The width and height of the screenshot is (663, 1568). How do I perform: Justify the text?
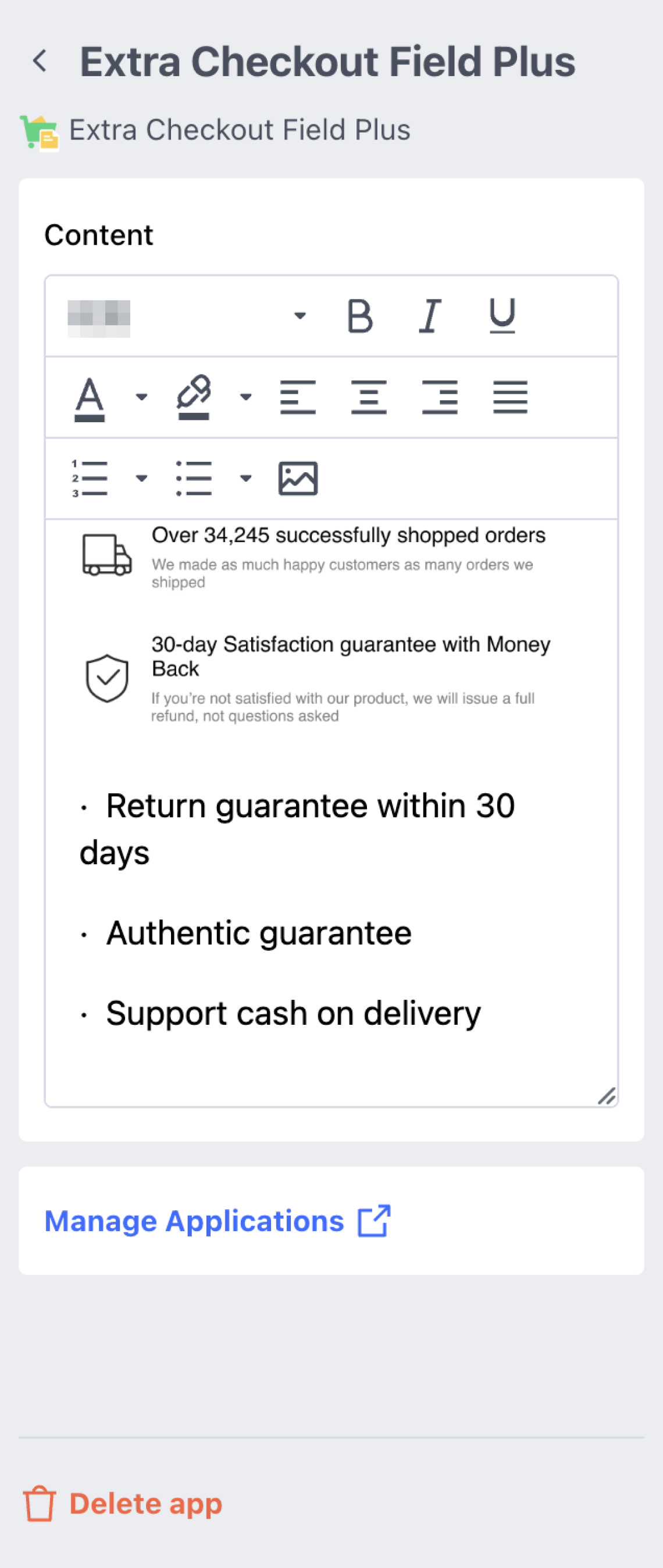coord(510,397)
